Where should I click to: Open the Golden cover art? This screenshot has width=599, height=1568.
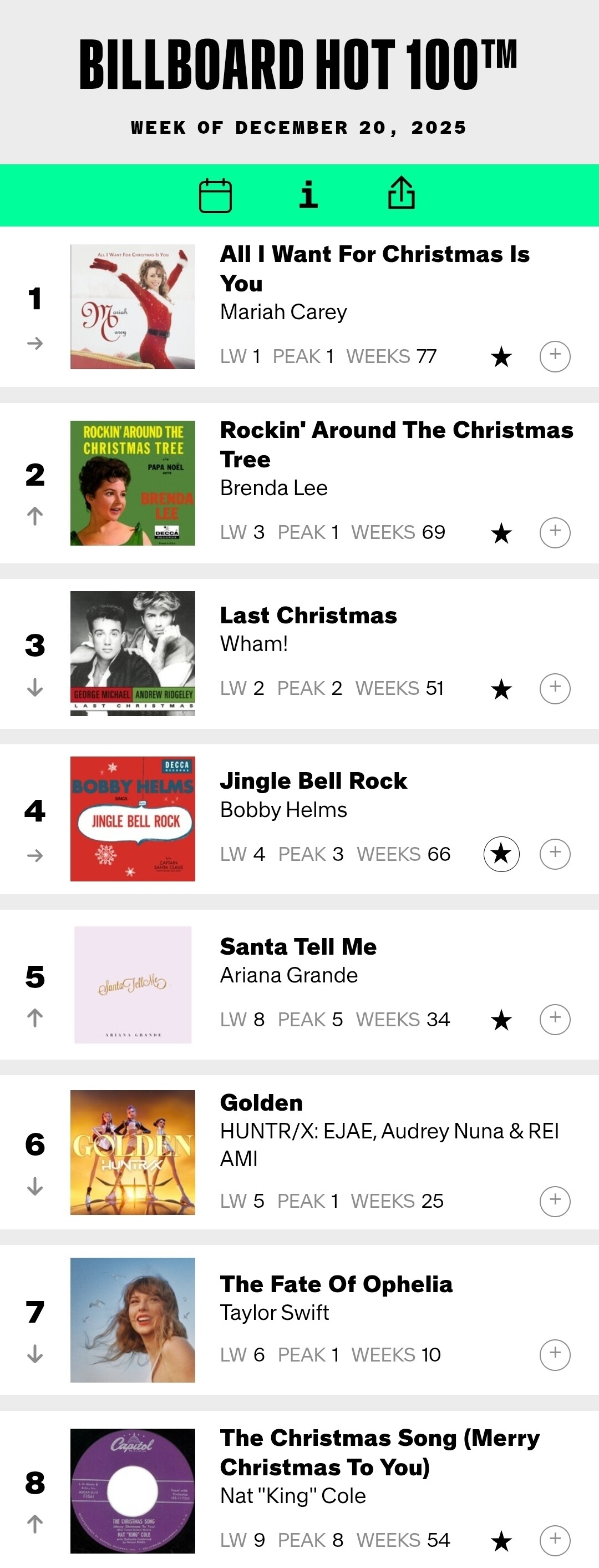click(x=133, y=1152)
